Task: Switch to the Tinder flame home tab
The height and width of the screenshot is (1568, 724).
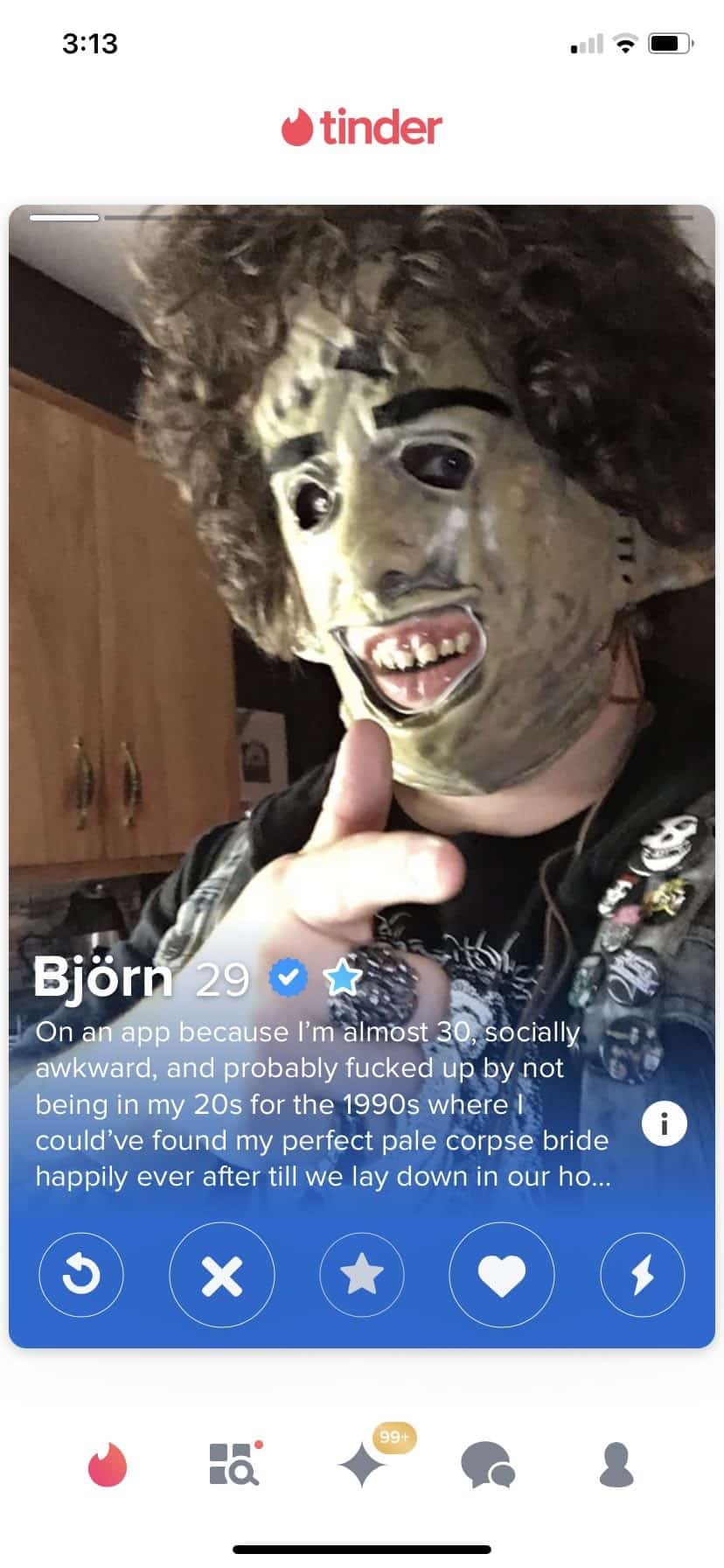Action: pyautogui.click(x=108, y=1464)
